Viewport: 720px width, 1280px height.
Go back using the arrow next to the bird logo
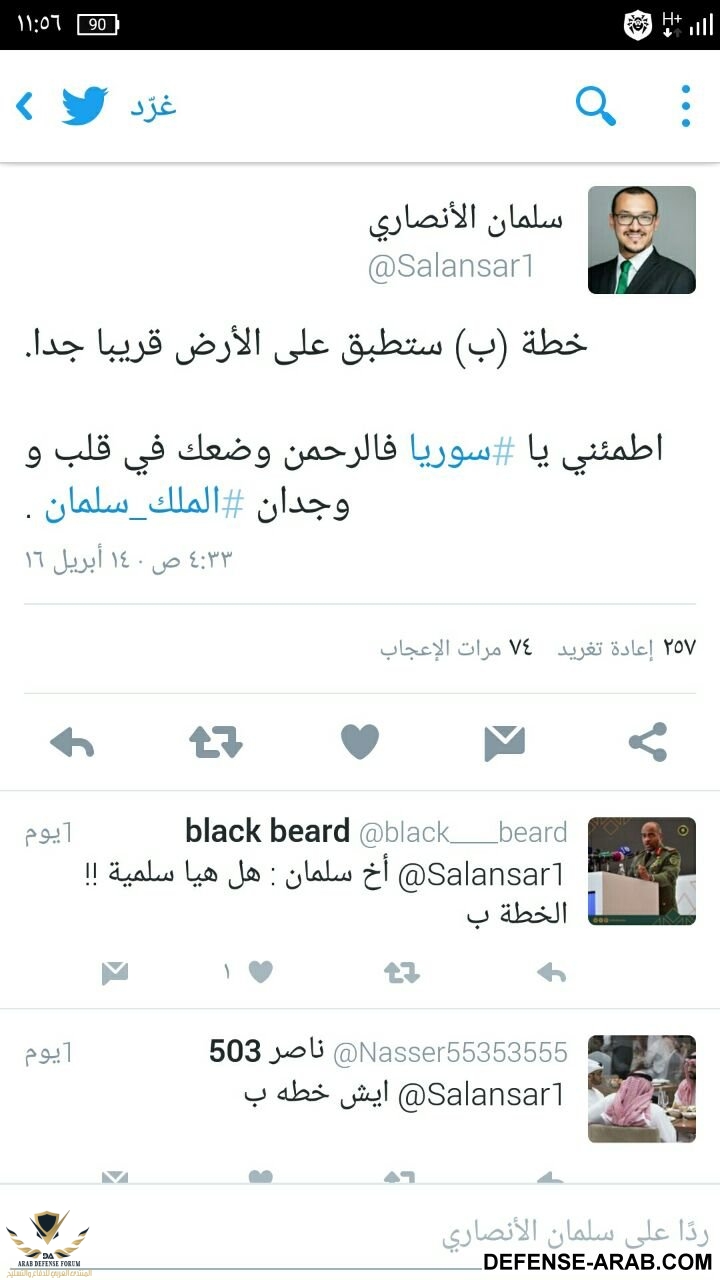[25, 106]
